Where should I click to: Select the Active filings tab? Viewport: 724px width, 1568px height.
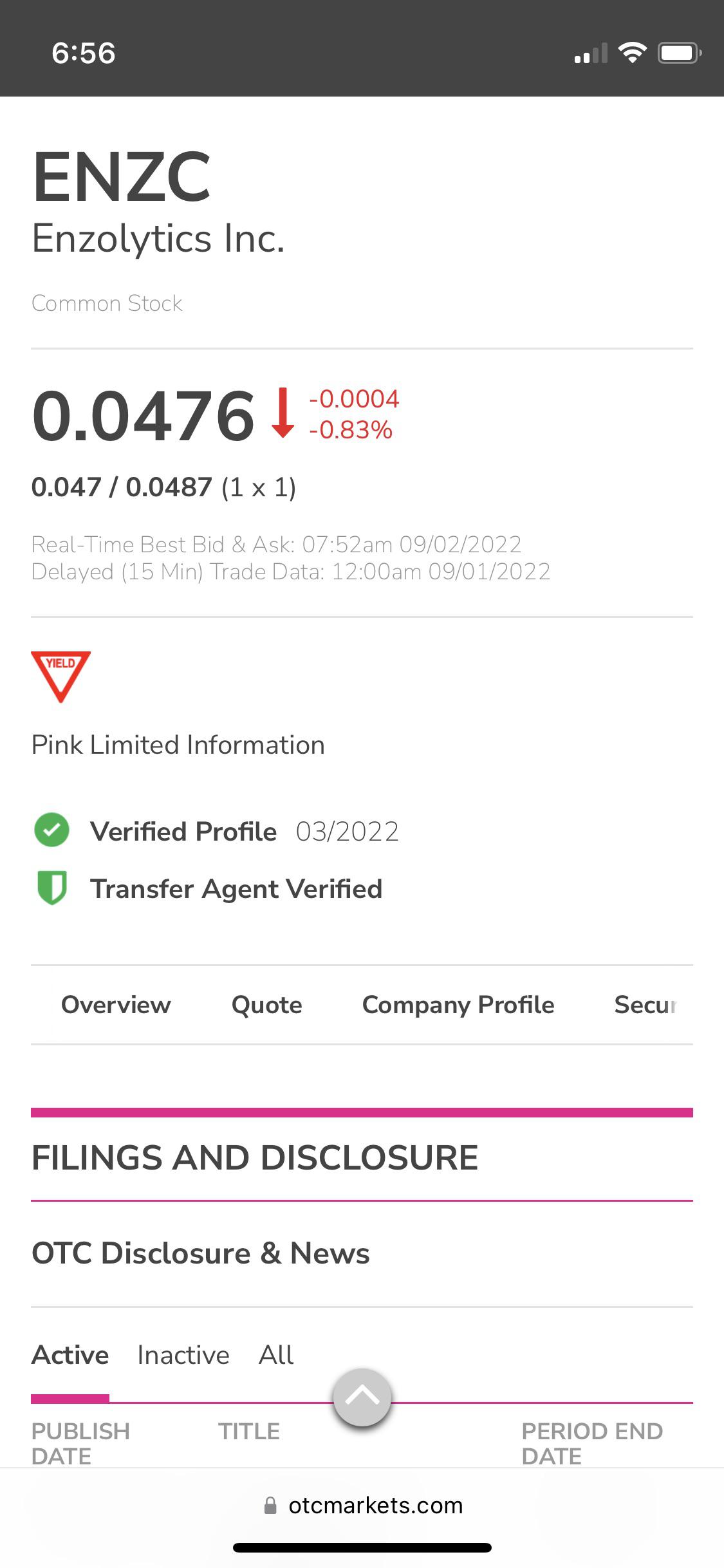click(70, 1355)
